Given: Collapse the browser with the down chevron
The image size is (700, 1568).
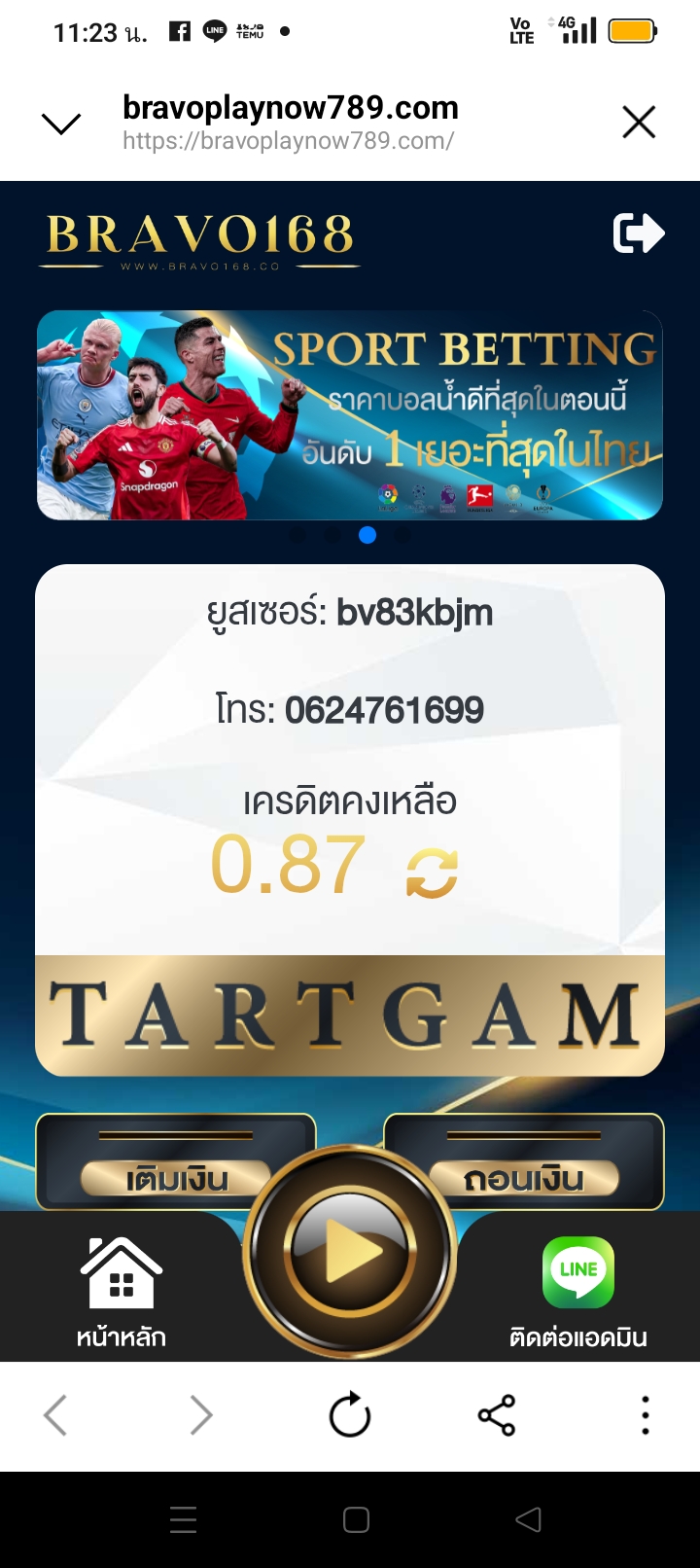Looking at the screenshot, I should pyautogui.click(x=61, y=124).
